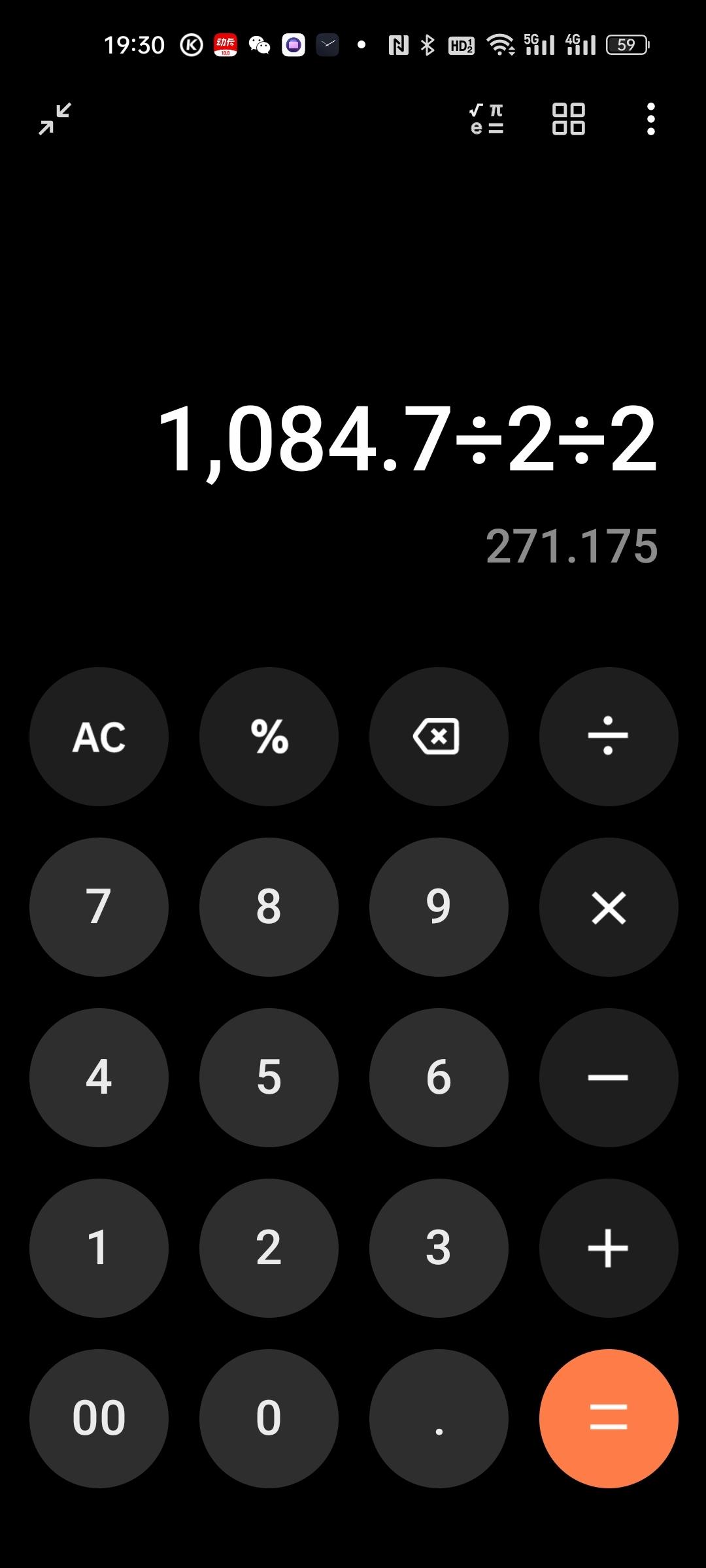
Task: Tap the minus operator key
Action: pos(609,1077)
